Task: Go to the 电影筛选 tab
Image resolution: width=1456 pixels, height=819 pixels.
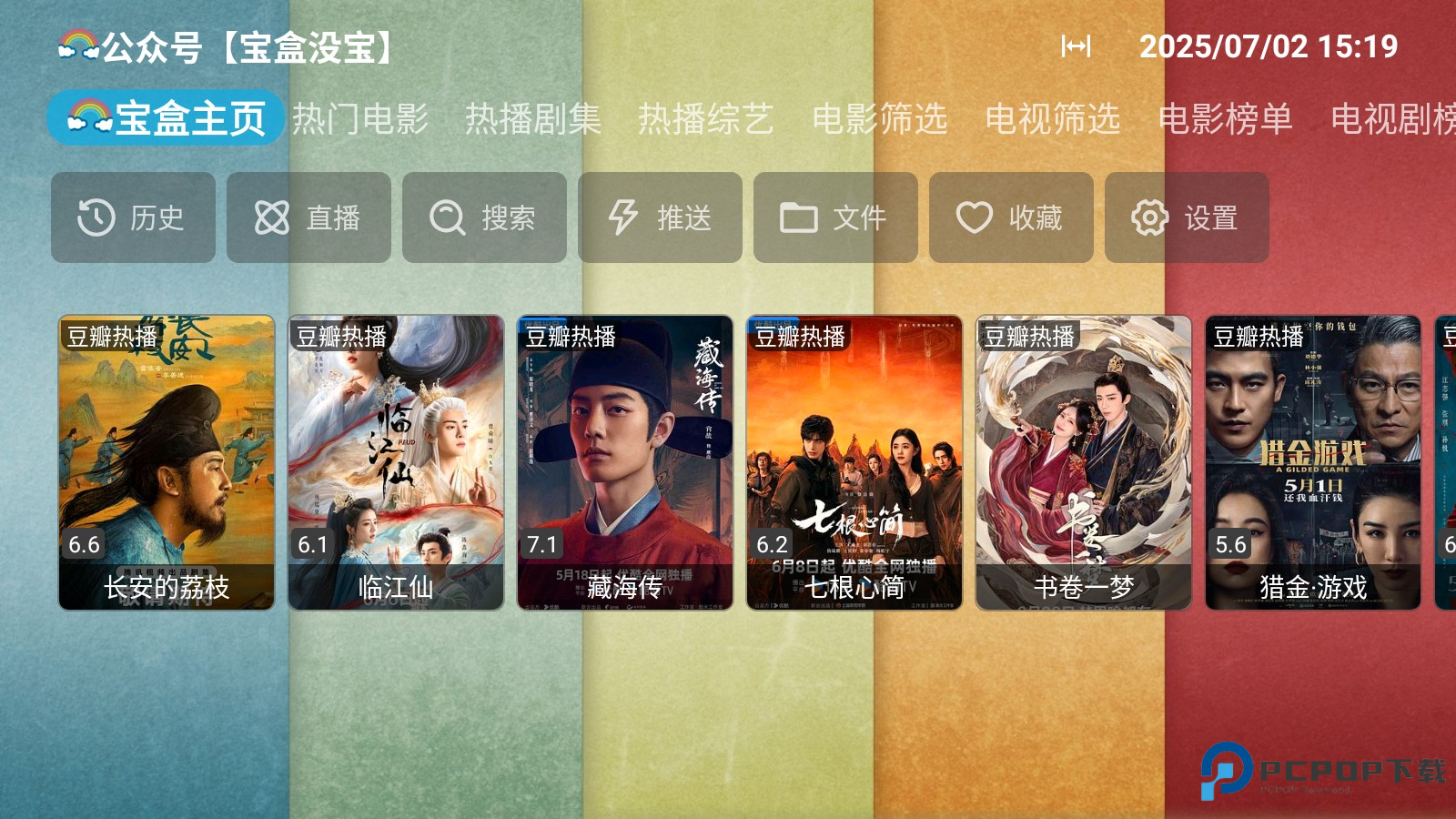Action: click(x=879, y=119)
